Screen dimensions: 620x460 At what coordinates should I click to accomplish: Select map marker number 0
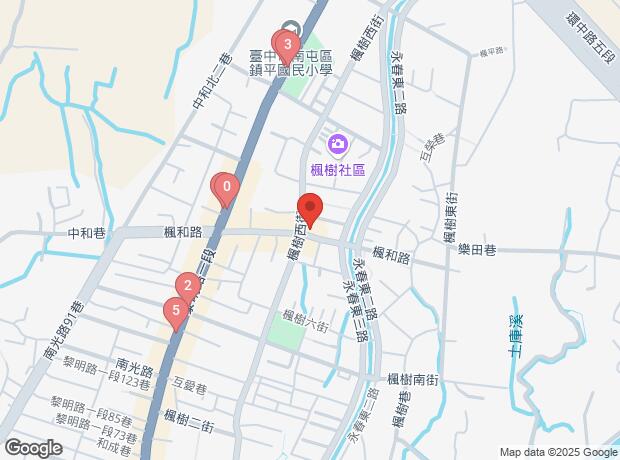227,186
